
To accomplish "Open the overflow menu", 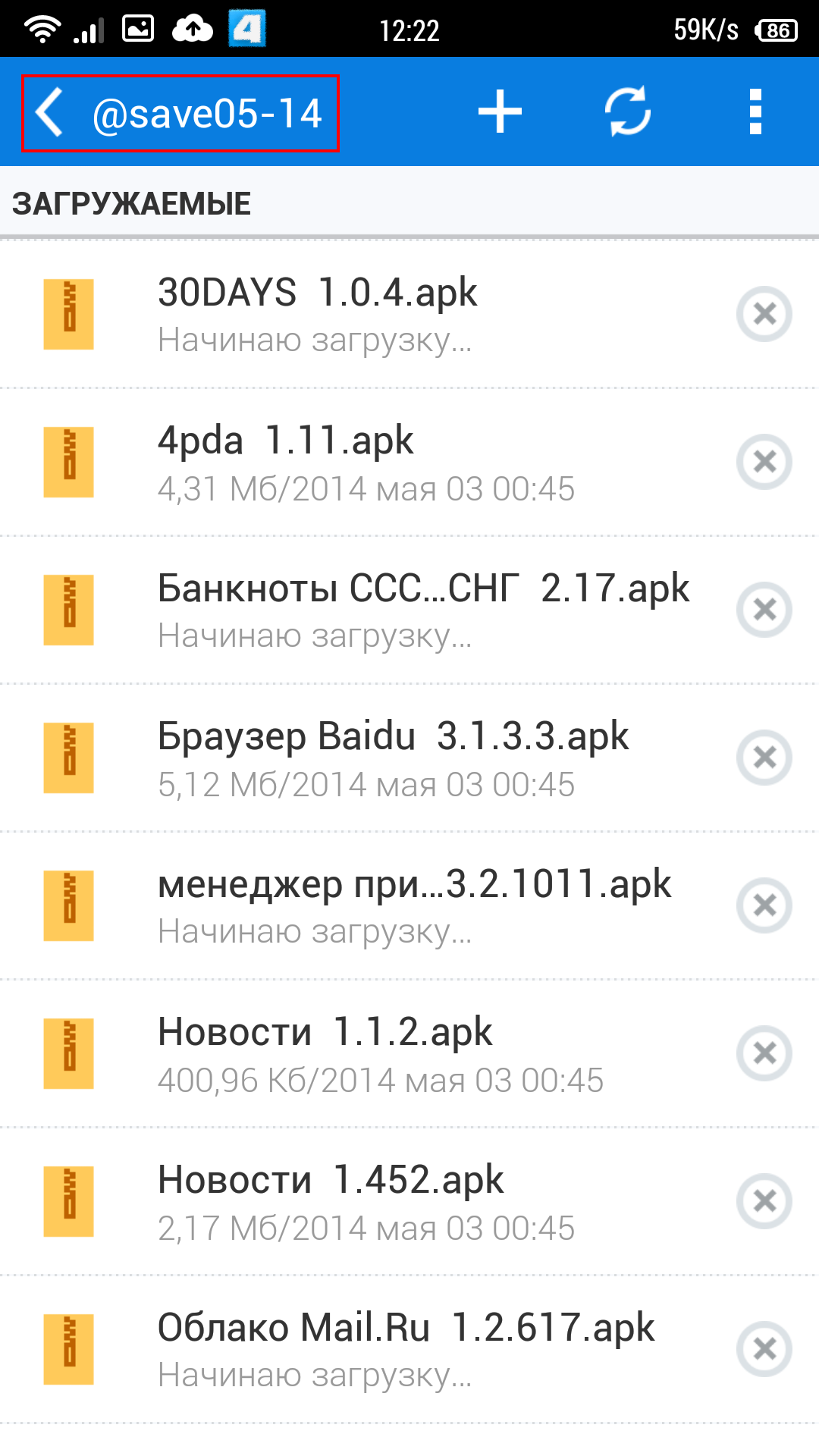I will tap(755, 112).
